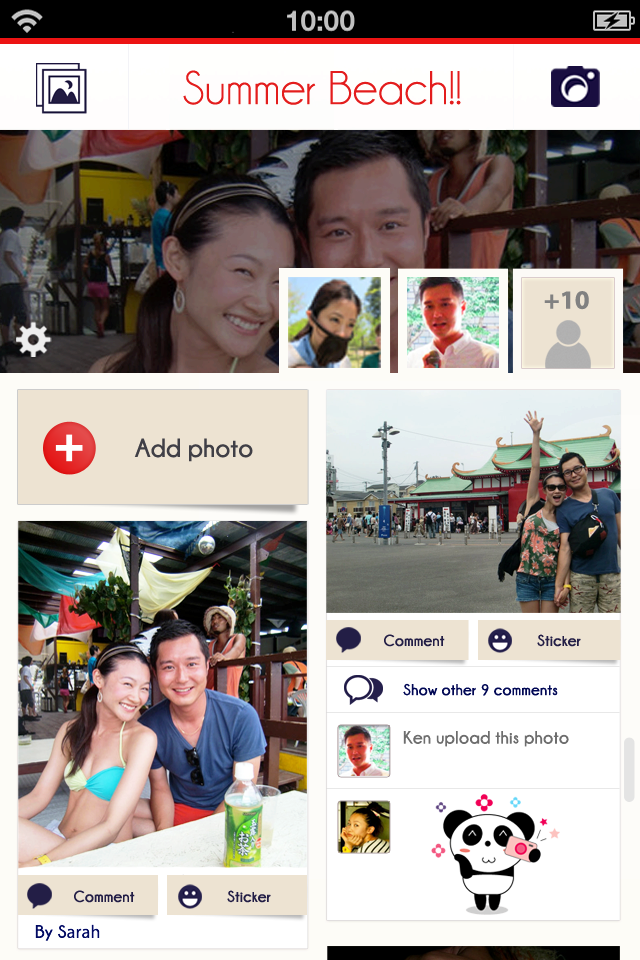
Task: Add a sticker to the temple photo
Action: pos(549,640)
